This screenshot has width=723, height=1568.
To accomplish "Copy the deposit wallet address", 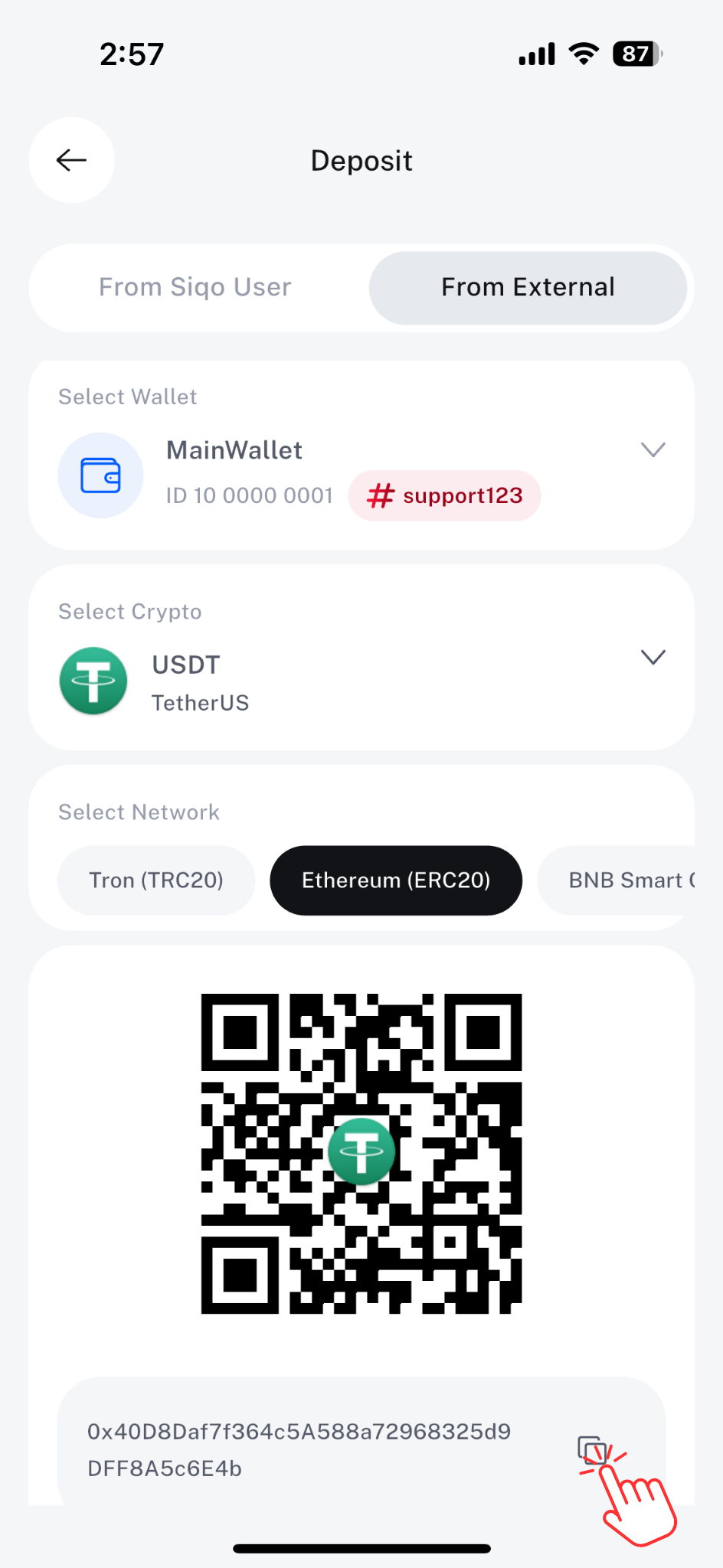I will pos(592,1449).
